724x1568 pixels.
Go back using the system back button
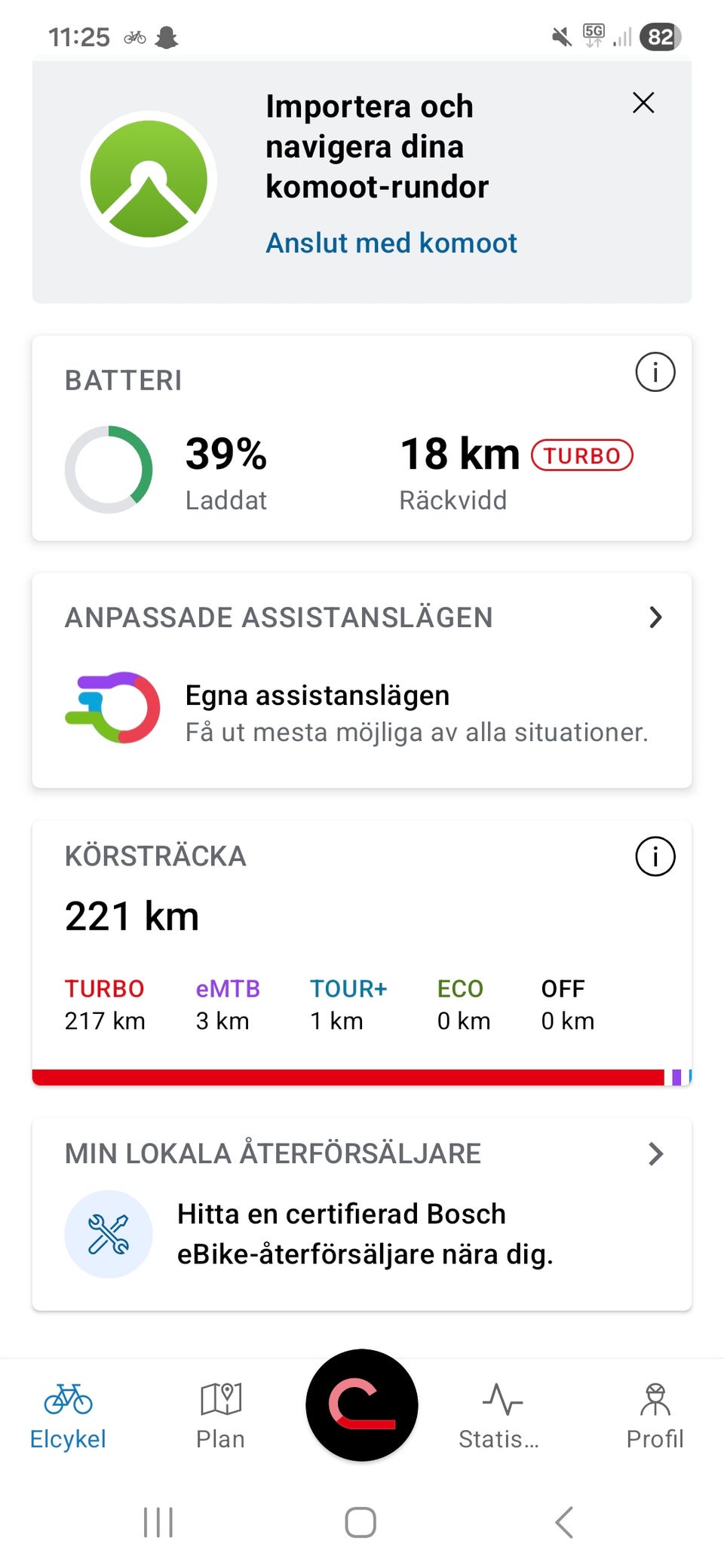(564, 1522)
